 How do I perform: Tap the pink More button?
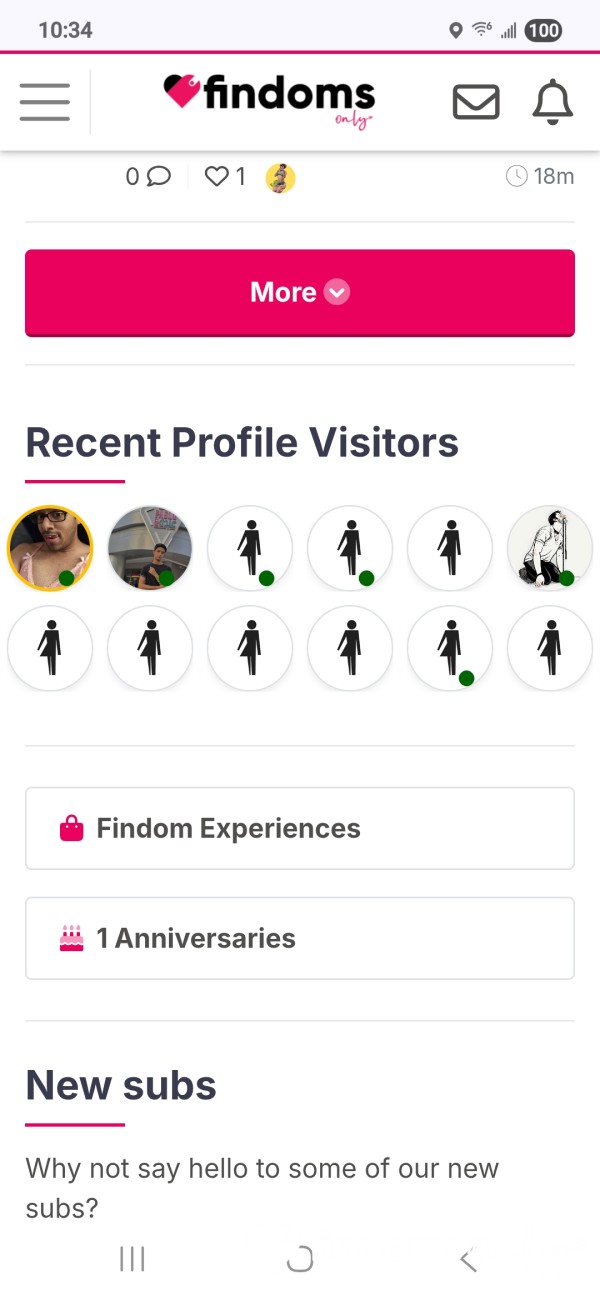click(x=300, y=293)
